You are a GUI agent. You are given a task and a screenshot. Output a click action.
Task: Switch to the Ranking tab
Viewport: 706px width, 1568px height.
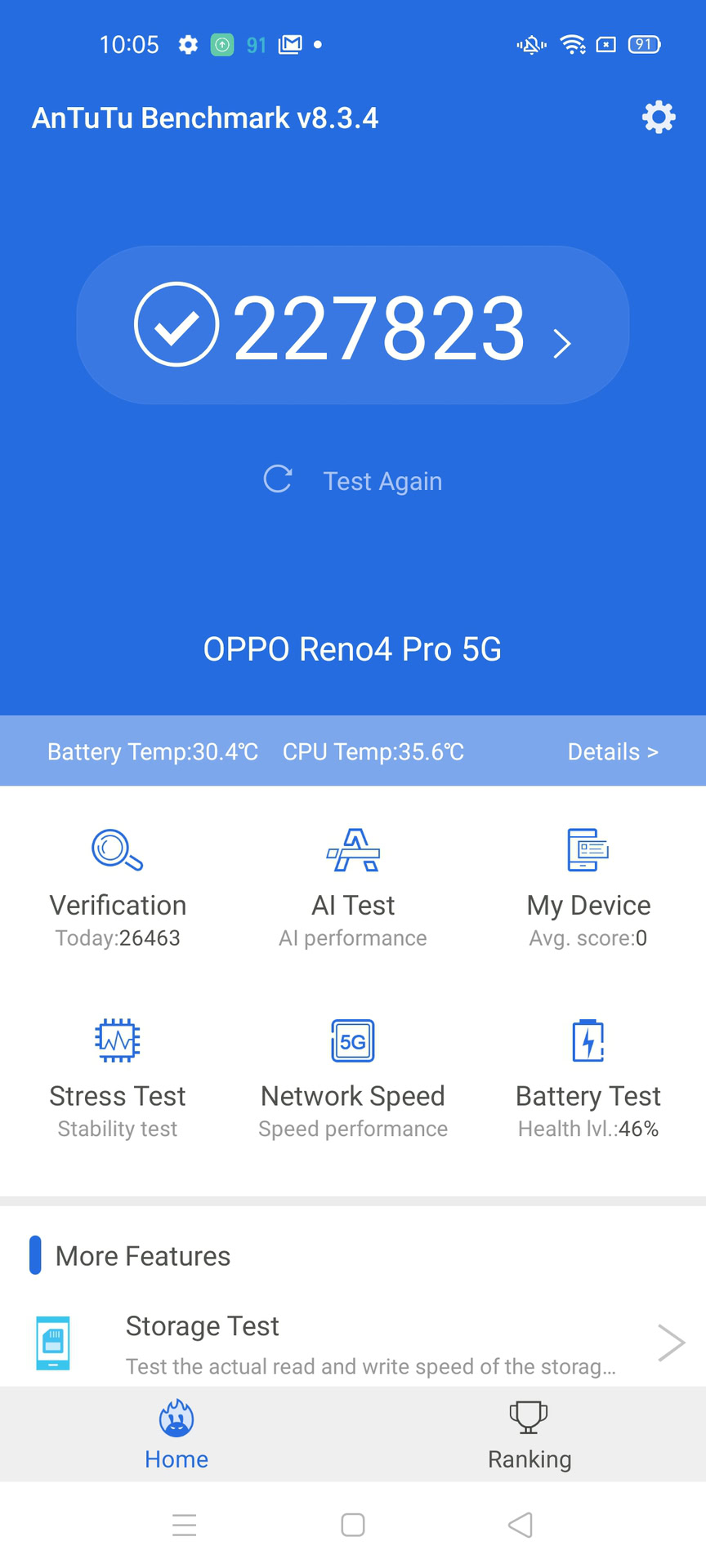[529, 1435]
